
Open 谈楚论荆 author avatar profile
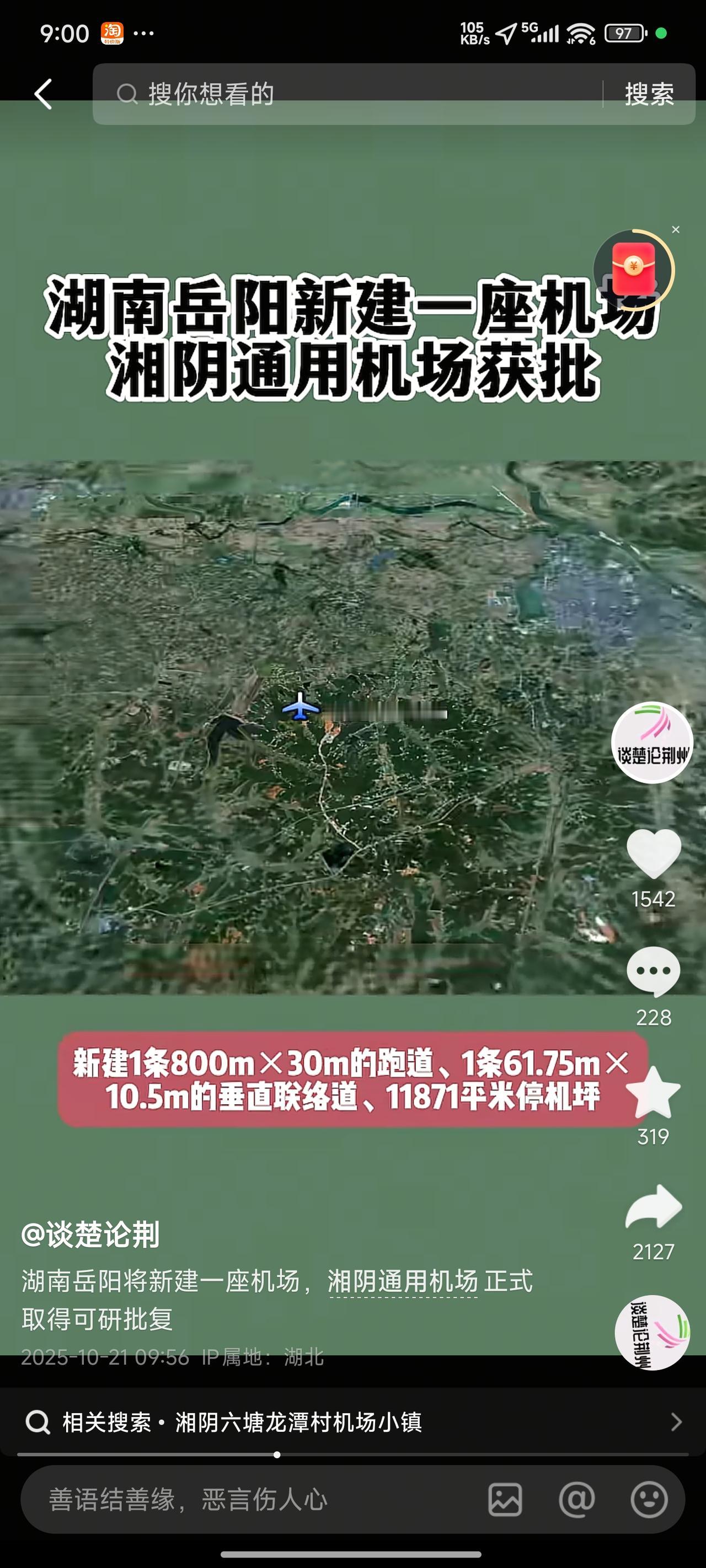(x=652, y=742)
